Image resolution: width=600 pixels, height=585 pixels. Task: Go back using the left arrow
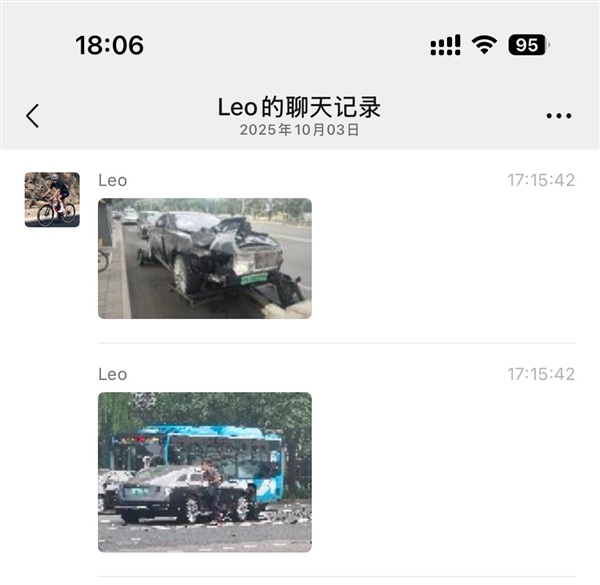point(32,116)
